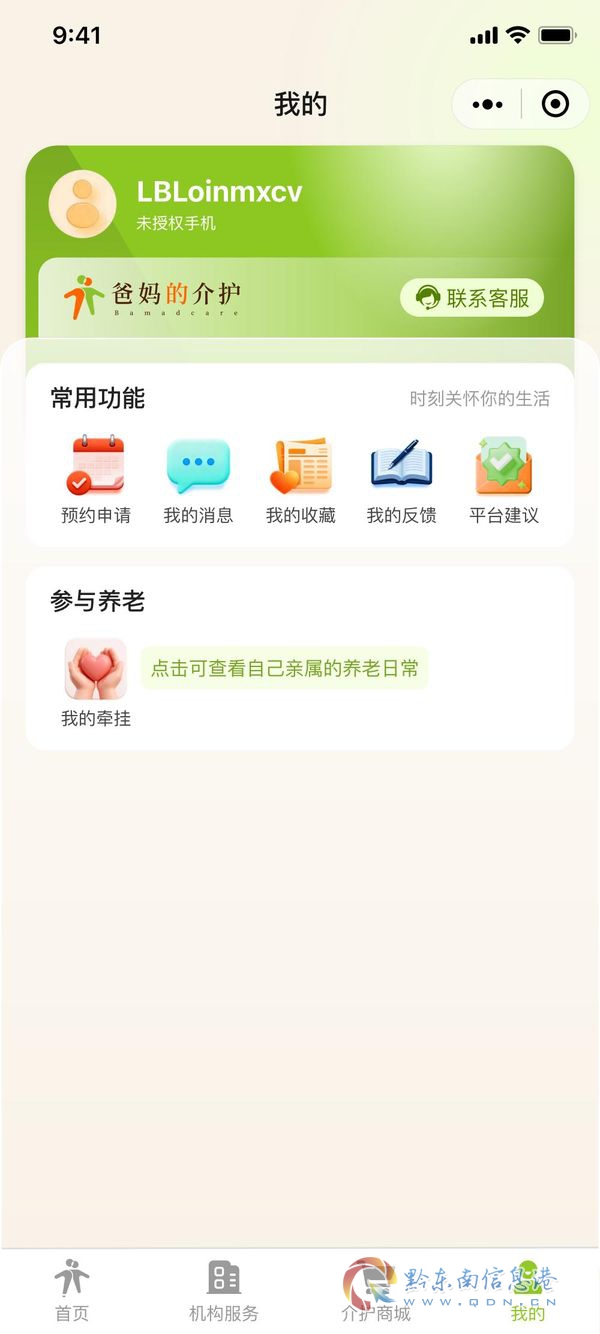The height and width of the screenshot is (1334, 600).
Task: Open 我的牵挂
Action: point(96,683)
